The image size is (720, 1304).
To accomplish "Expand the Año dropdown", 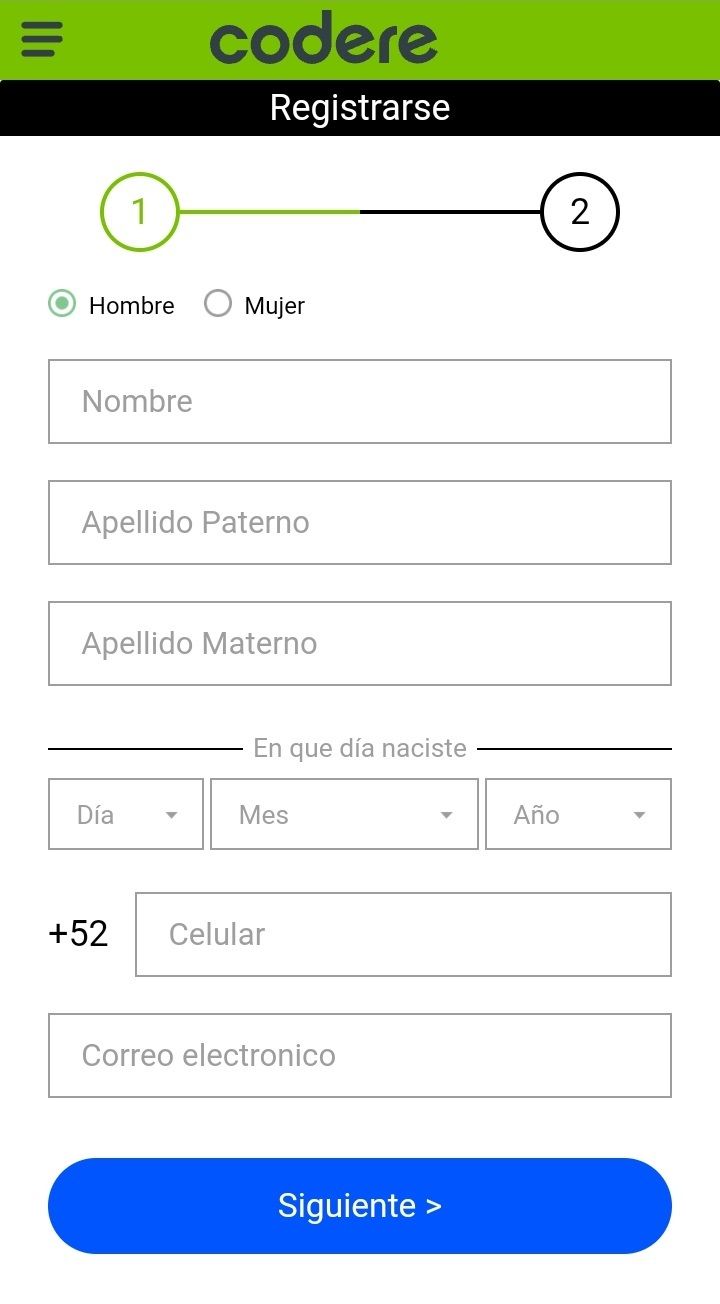I will [x=578, y=814].
